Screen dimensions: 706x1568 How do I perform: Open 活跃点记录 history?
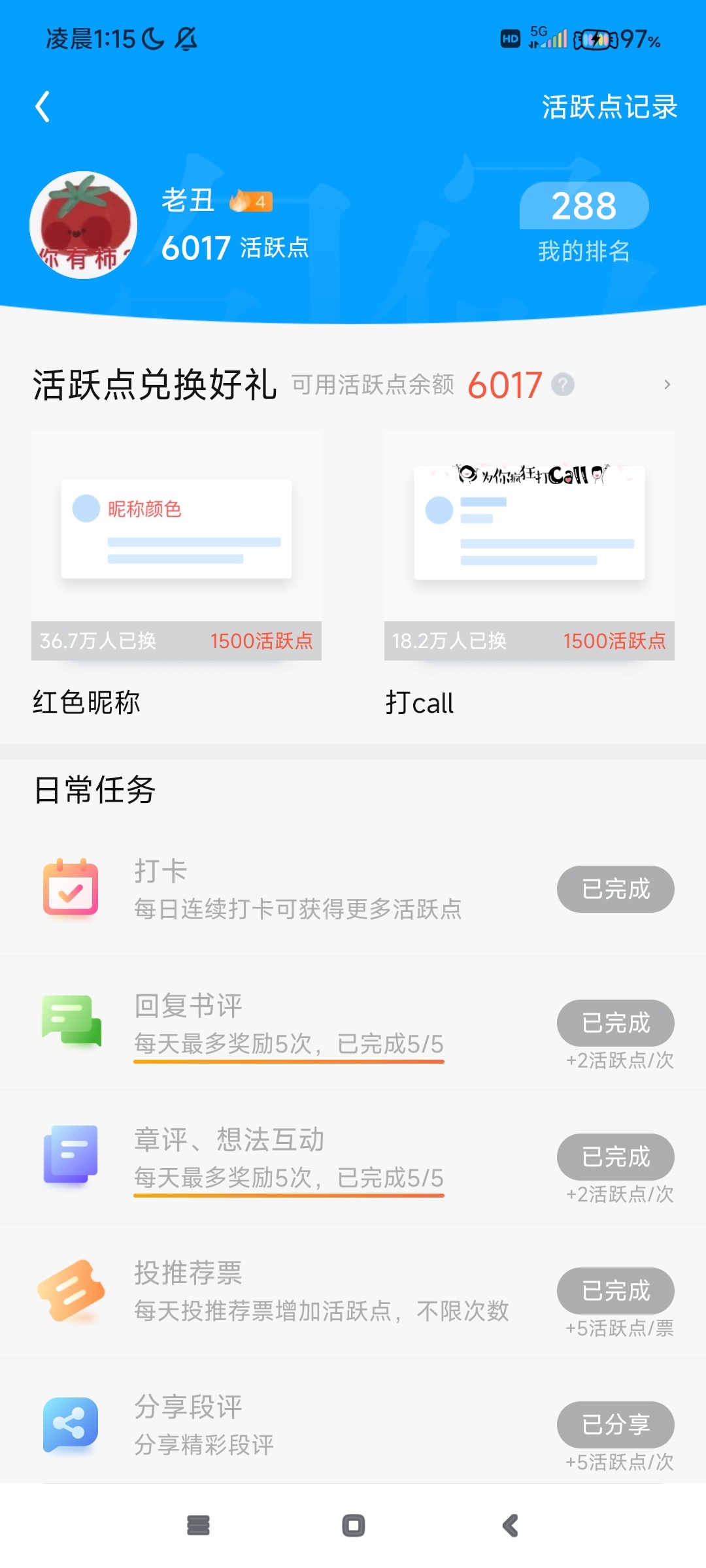[609, 106]
